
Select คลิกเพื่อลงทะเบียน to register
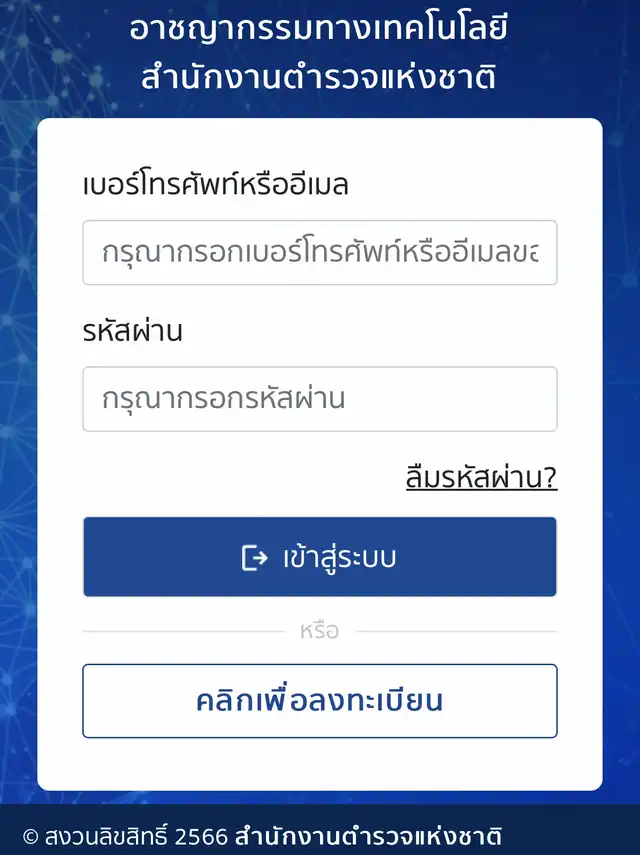(x=319, y=701)
